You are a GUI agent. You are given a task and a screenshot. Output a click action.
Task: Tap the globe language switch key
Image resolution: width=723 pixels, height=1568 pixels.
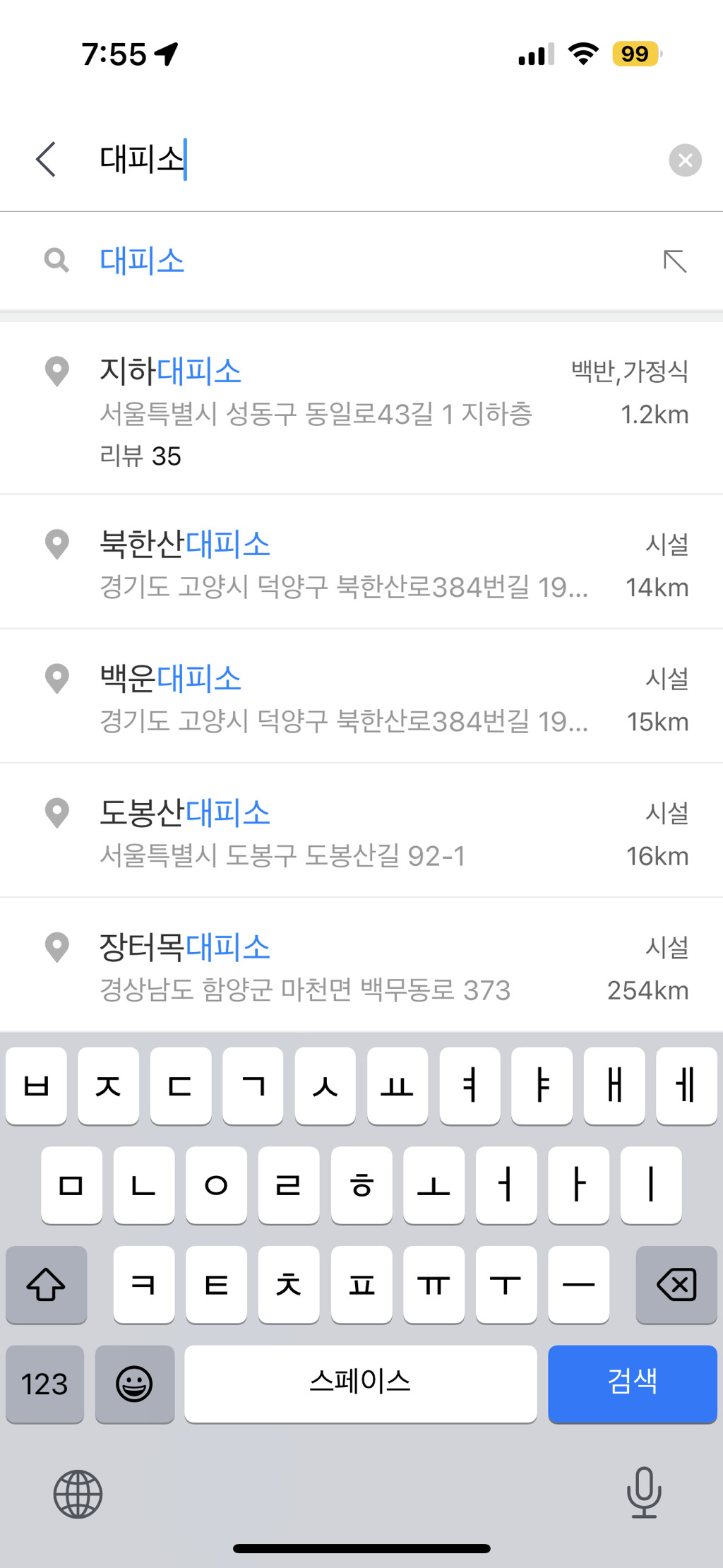click(x=78, y=1494)
